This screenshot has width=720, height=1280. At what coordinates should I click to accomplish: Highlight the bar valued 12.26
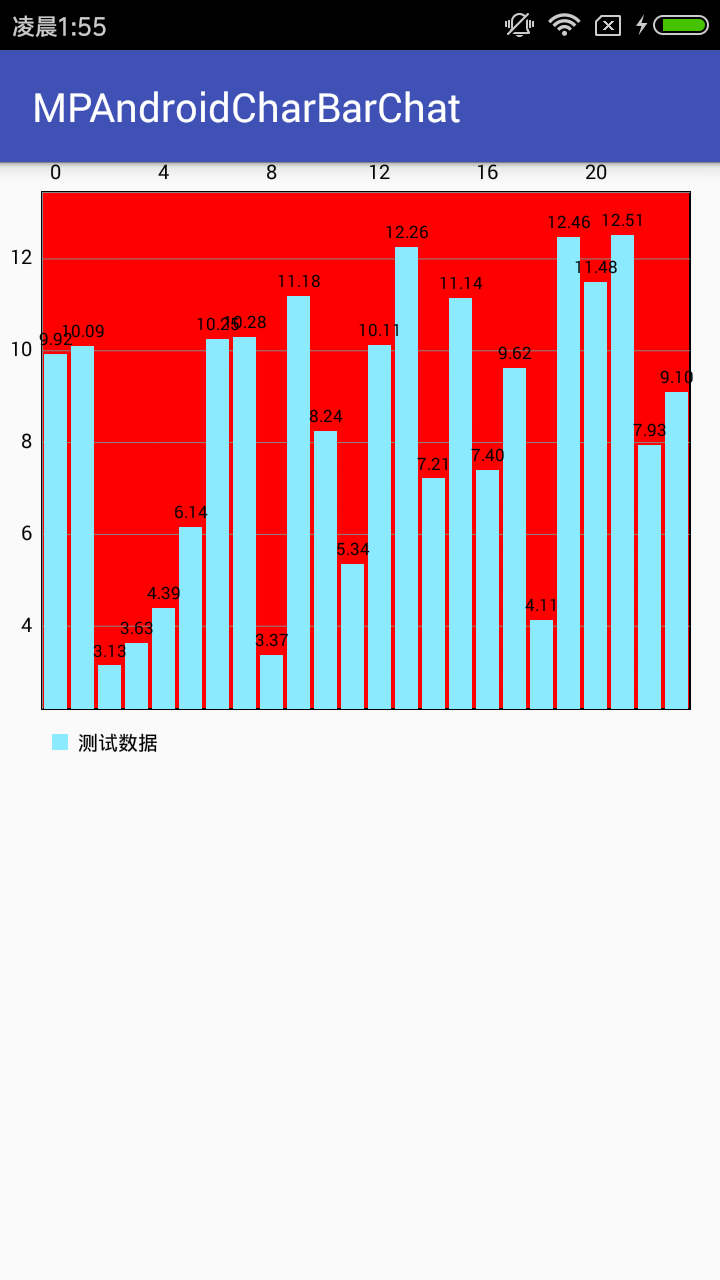406,478
